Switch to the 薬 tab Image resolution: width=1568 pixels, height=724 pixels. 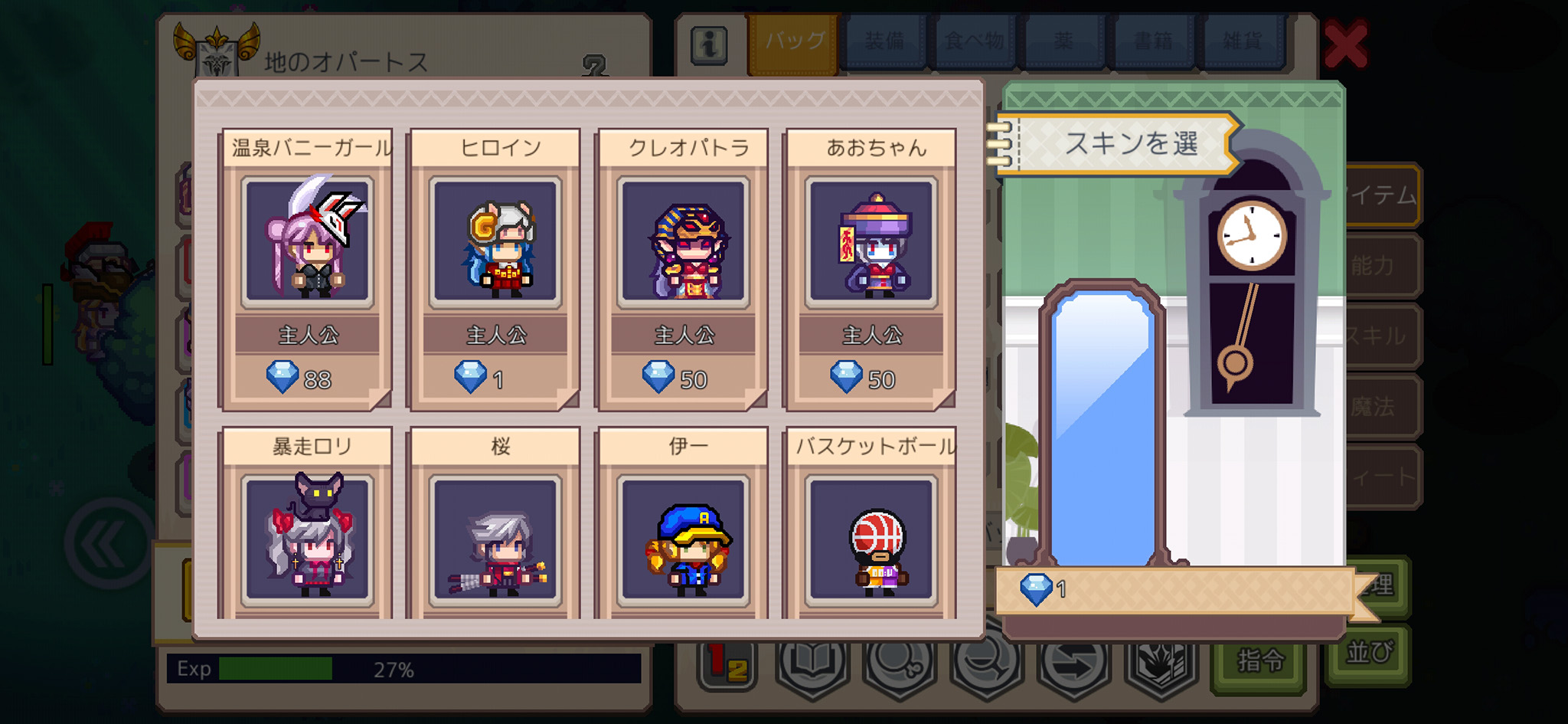click(1063, 41)
